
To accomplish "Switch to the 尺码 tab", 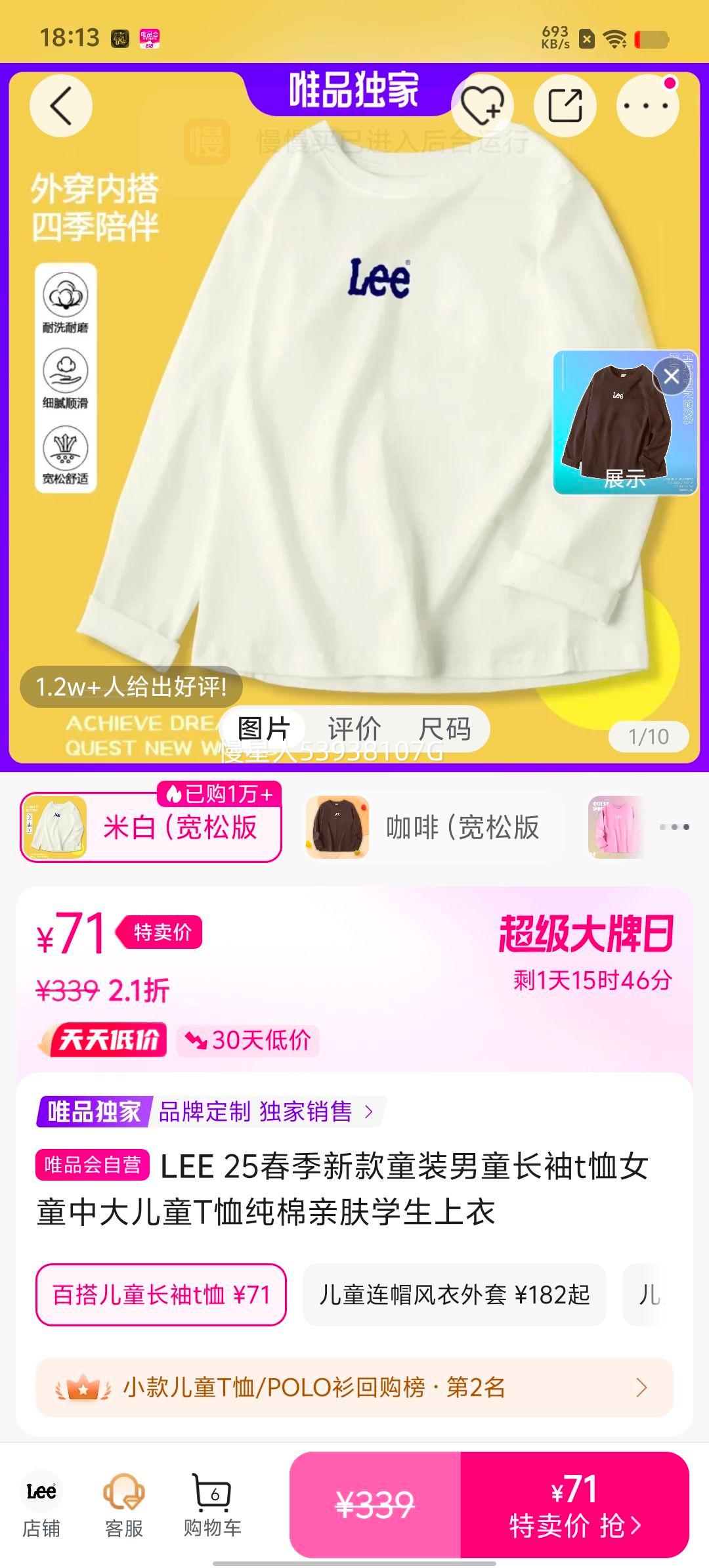I will click(445, 729).
